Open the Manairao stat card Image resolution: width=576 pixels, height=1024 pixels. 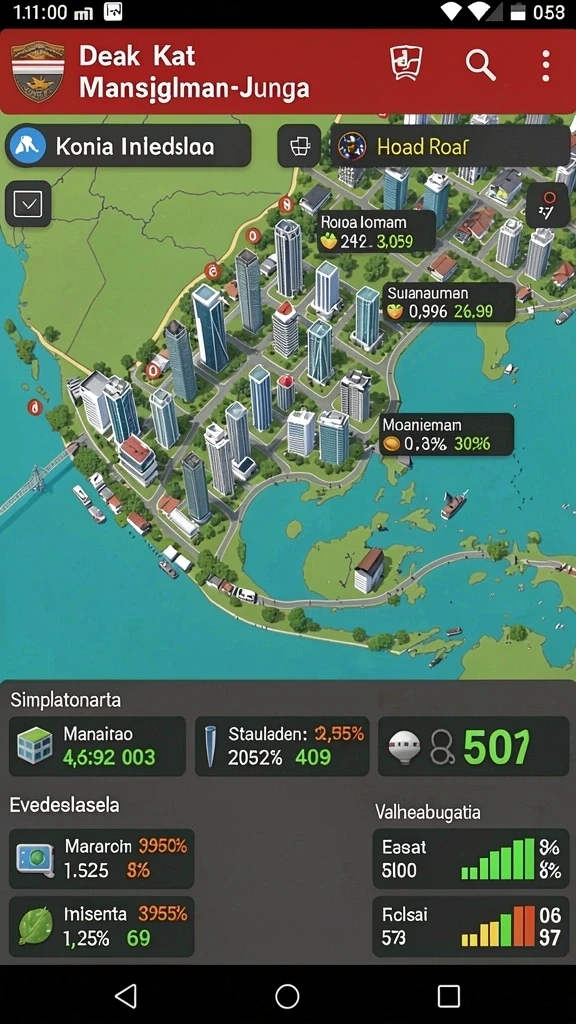97,746
